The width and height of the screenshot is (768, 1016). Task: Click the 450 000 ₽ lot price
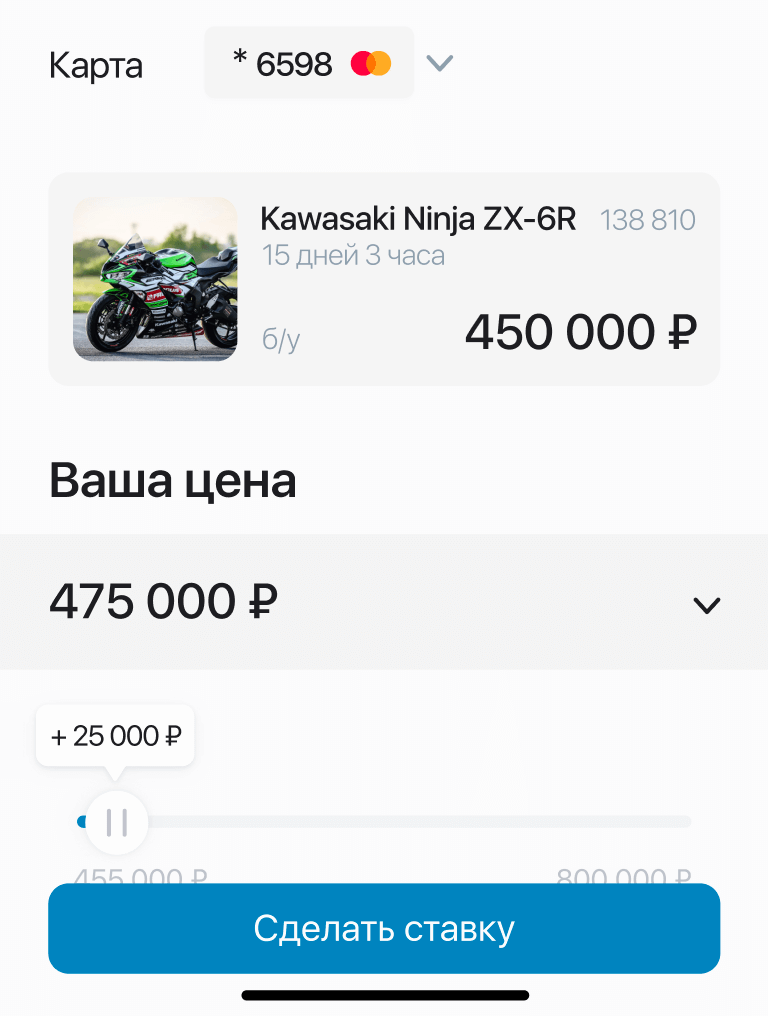[580, 330]
